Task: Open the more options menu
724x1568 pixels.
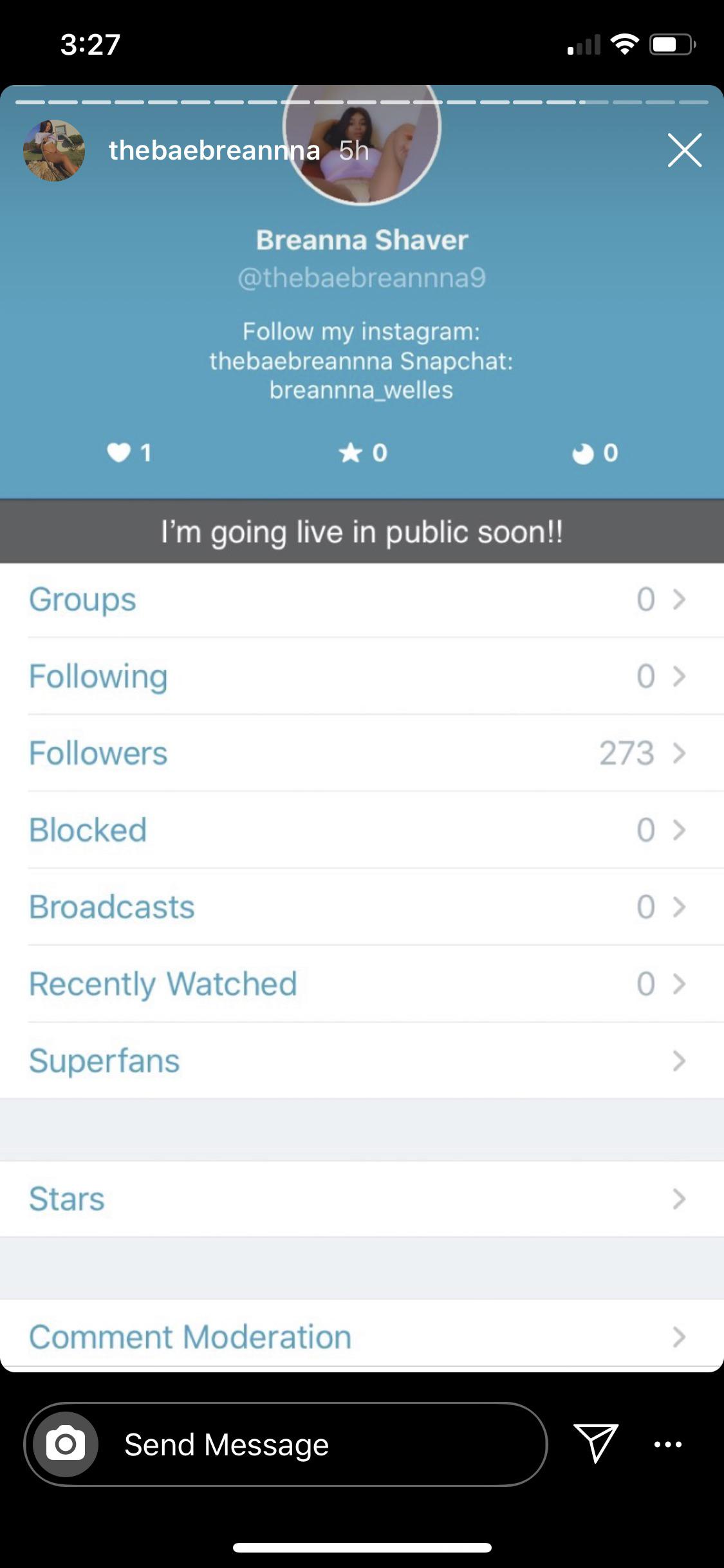Action: (668, 1444)
